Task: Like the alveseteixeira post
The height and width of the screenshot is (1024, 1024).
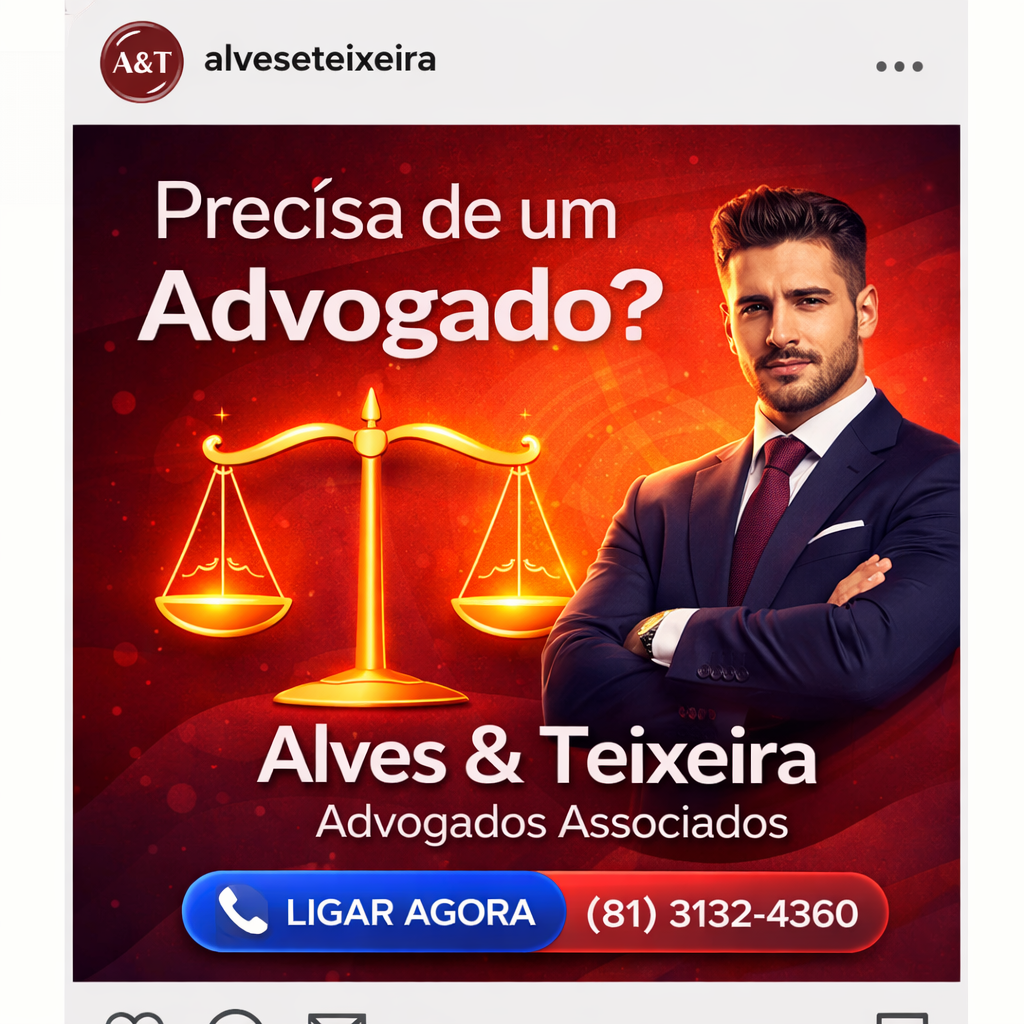Action: point(135,1018)
